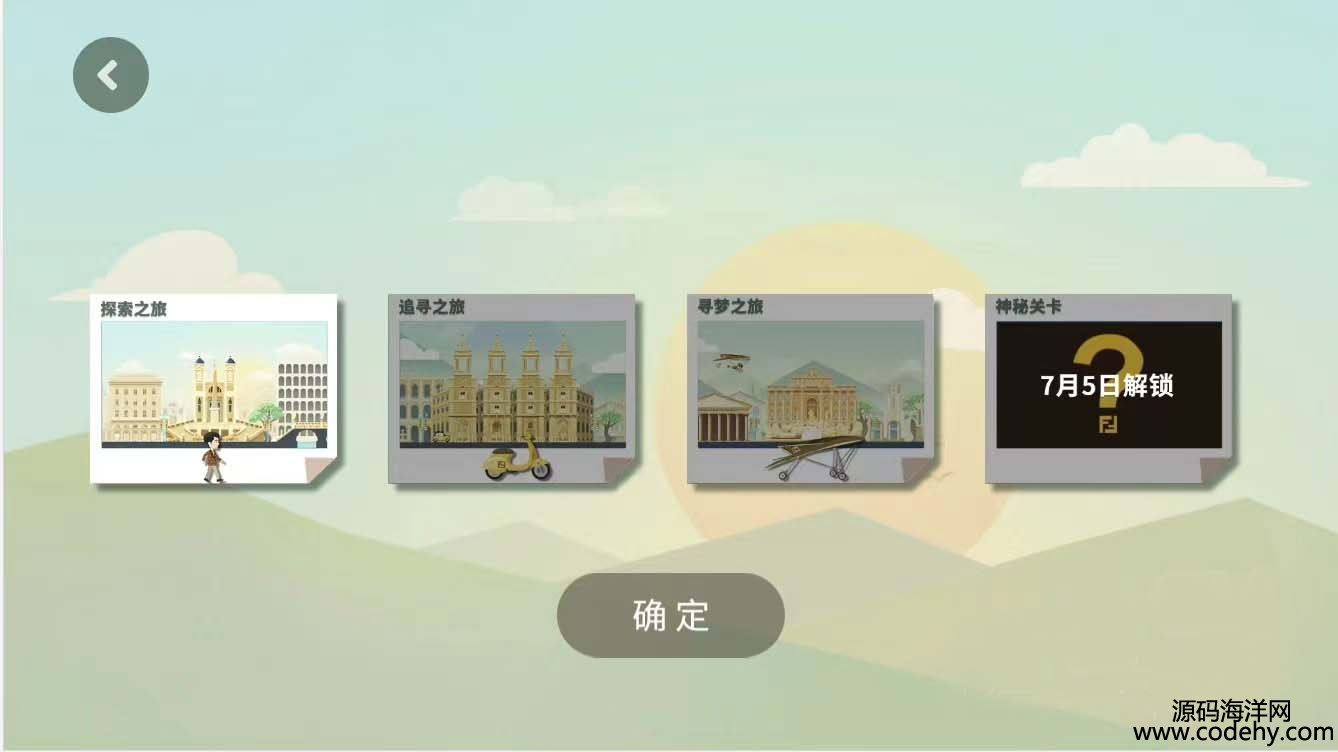Image resolution: width=1338 pixels, height=752 pixels.
Task: Select the 探索之旅 level card
Action: 214,388
